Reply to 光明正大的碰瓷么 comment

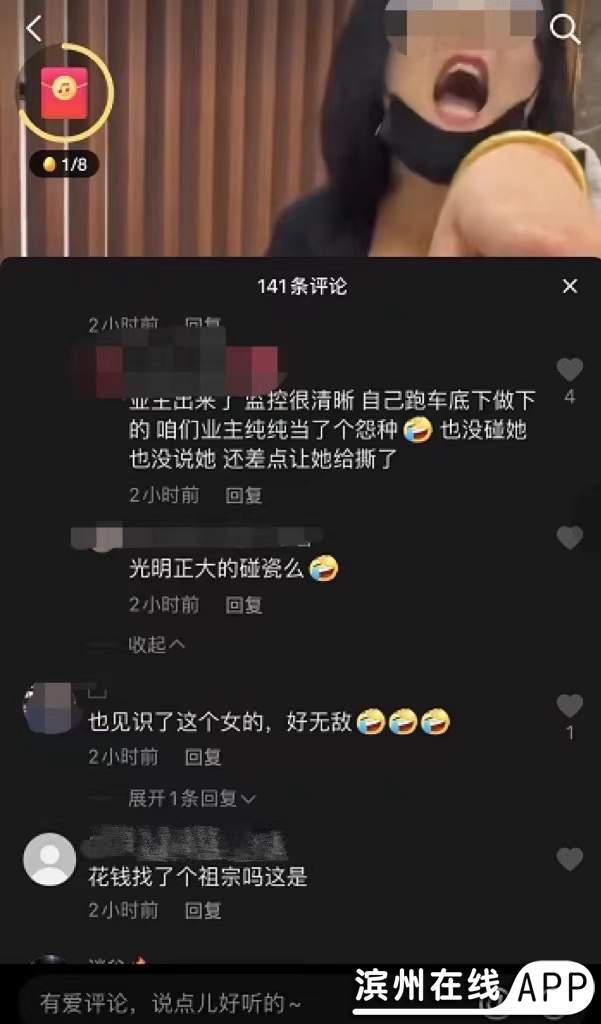point(244,605)
